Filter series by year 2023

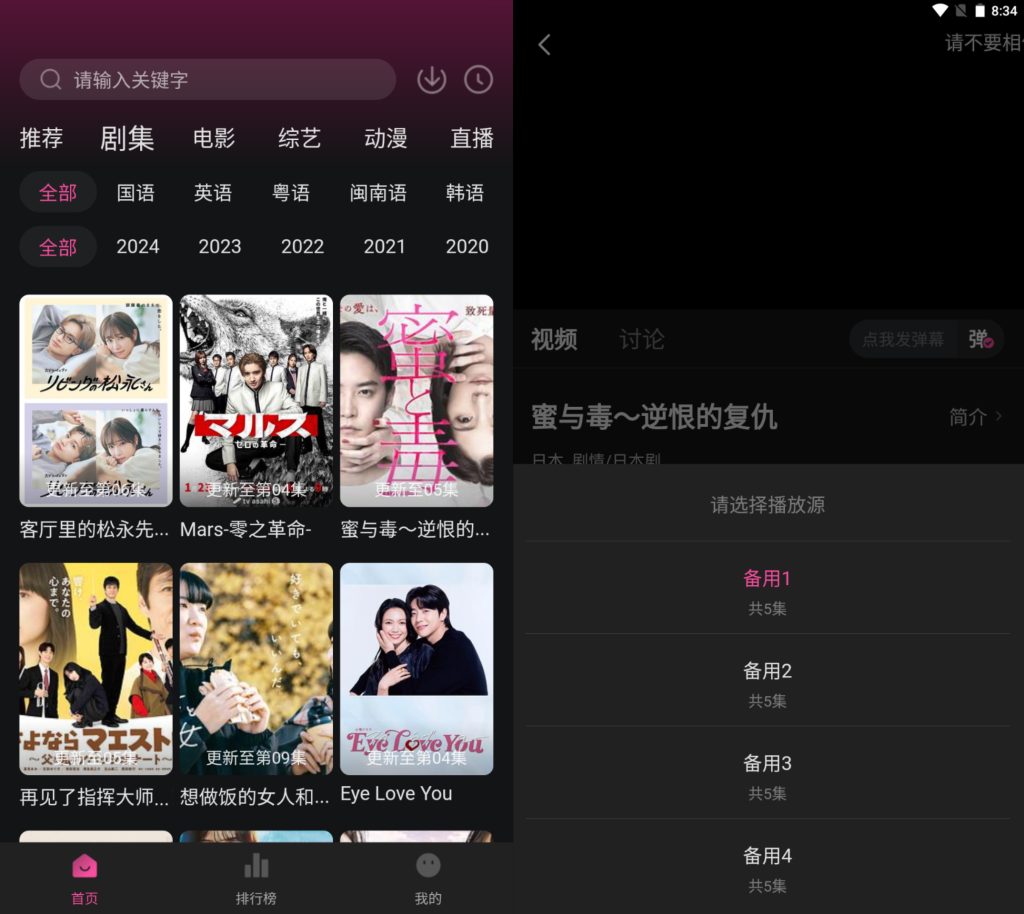(x=220, y=246)
